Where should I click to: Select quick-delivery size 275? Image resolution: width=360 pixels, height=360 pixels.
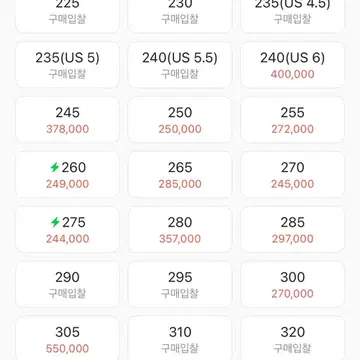pyautogui.click(x=67, y=230)
